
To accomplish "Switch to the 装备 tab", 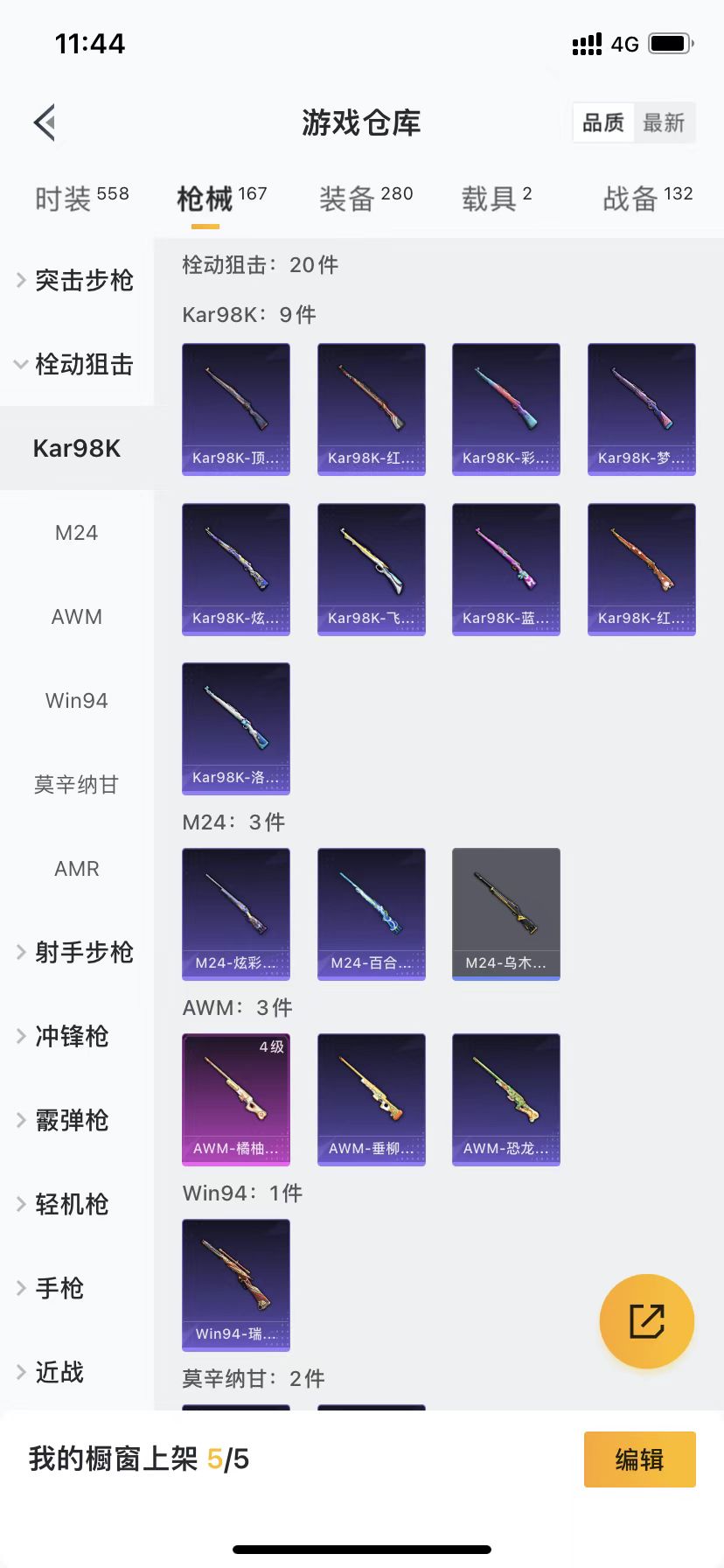I will click(365, 199).
